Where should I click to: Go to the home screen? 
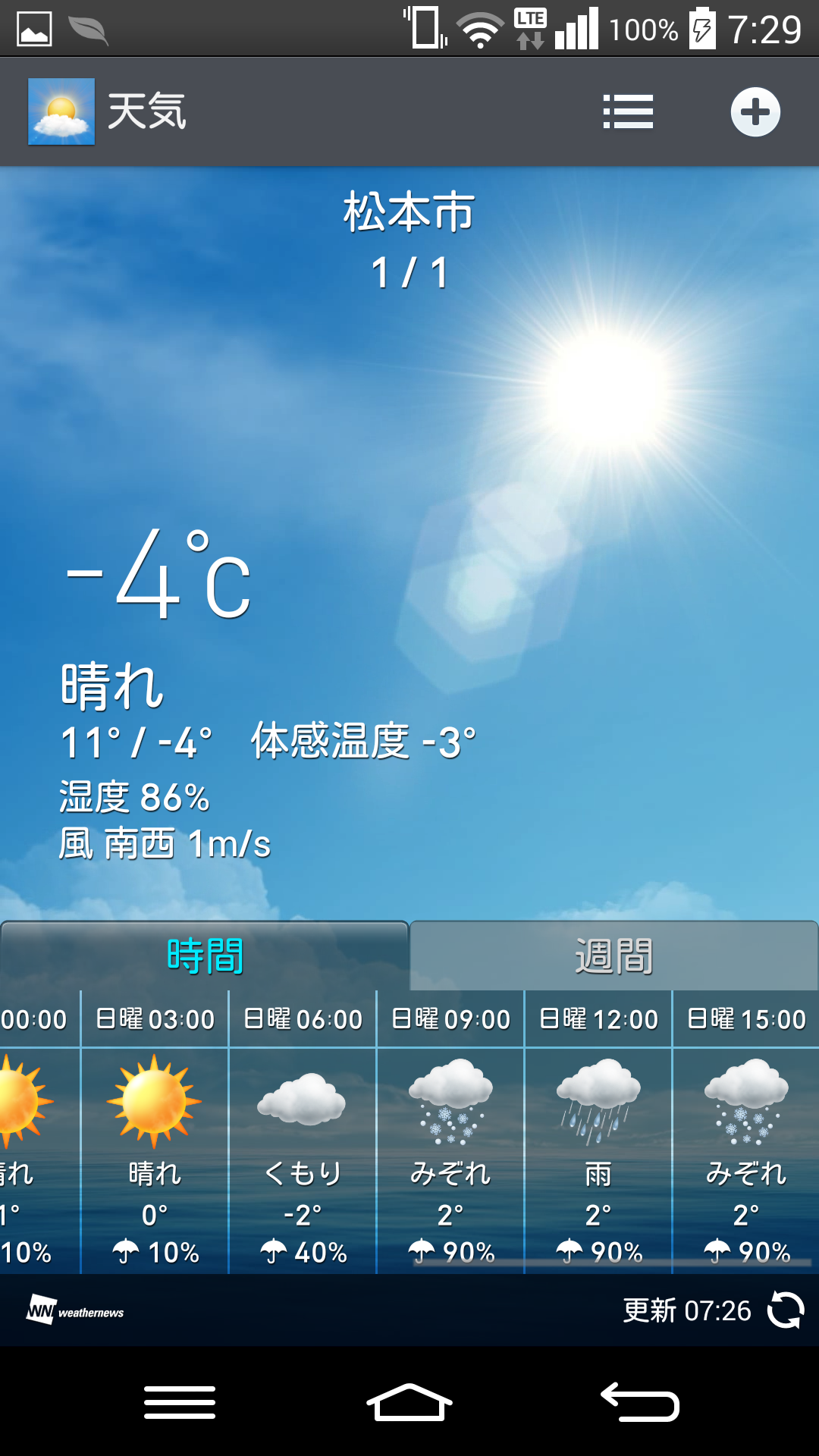(x=409, y=1401)
